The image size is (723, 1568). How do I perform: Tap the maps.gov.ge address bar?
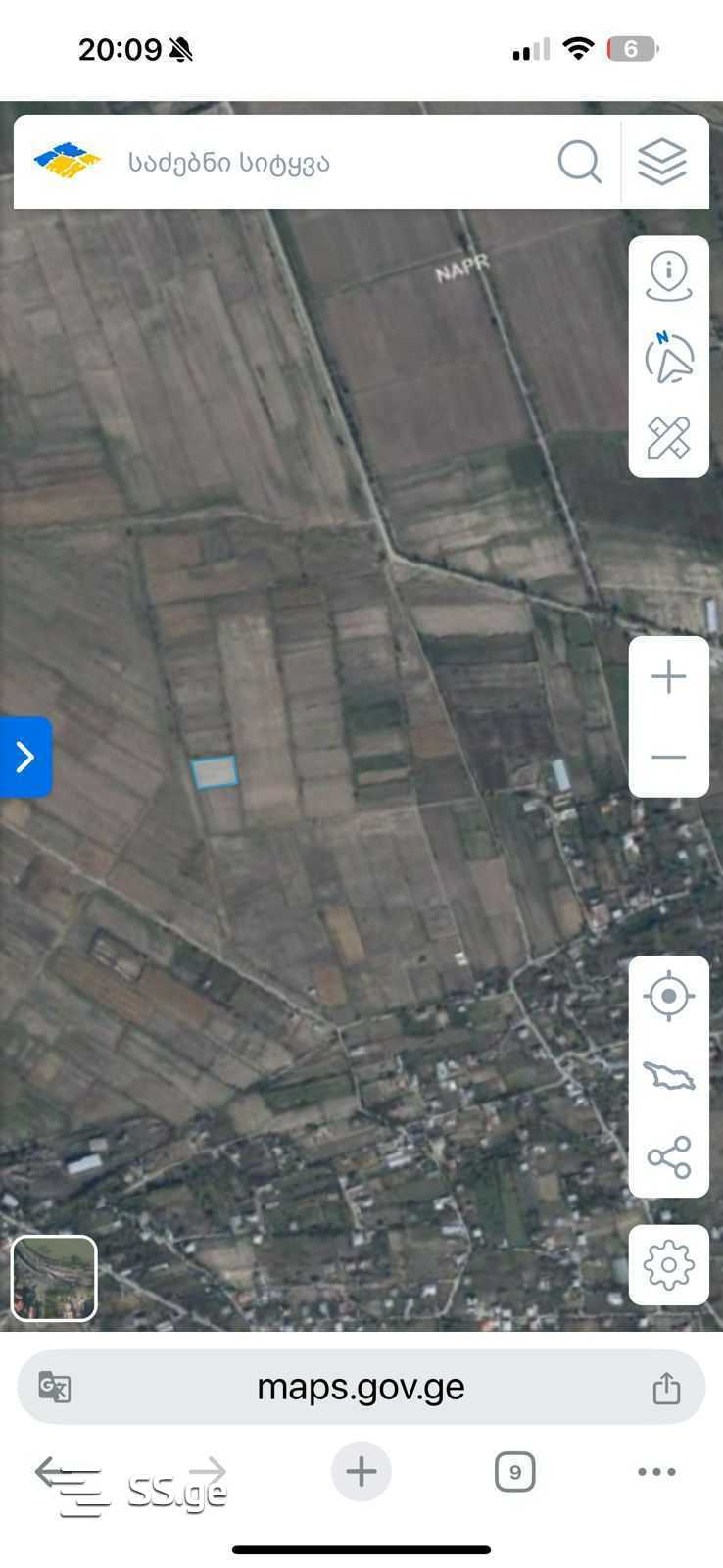(x=361, y=1387)
